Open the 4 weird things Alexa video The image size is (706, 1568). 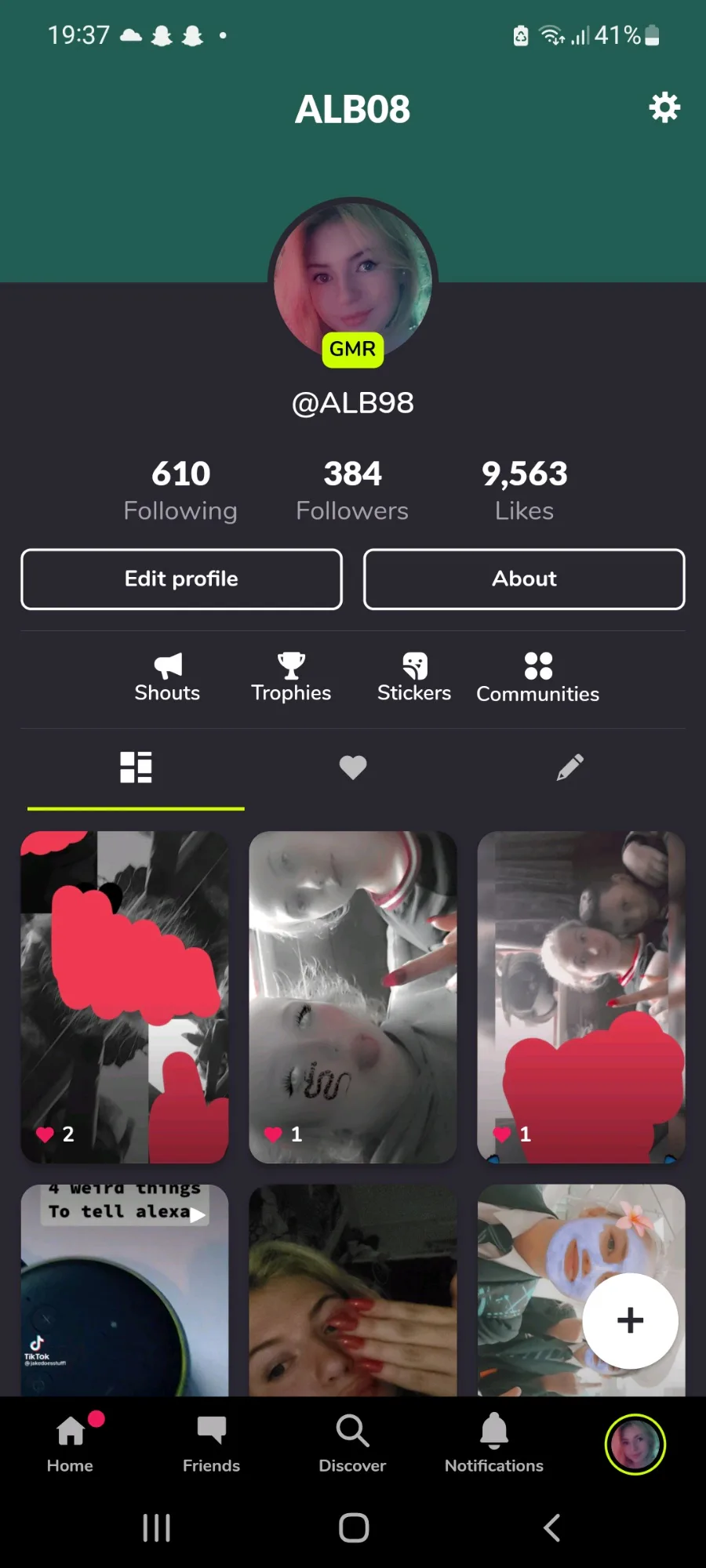point(125,1290)
